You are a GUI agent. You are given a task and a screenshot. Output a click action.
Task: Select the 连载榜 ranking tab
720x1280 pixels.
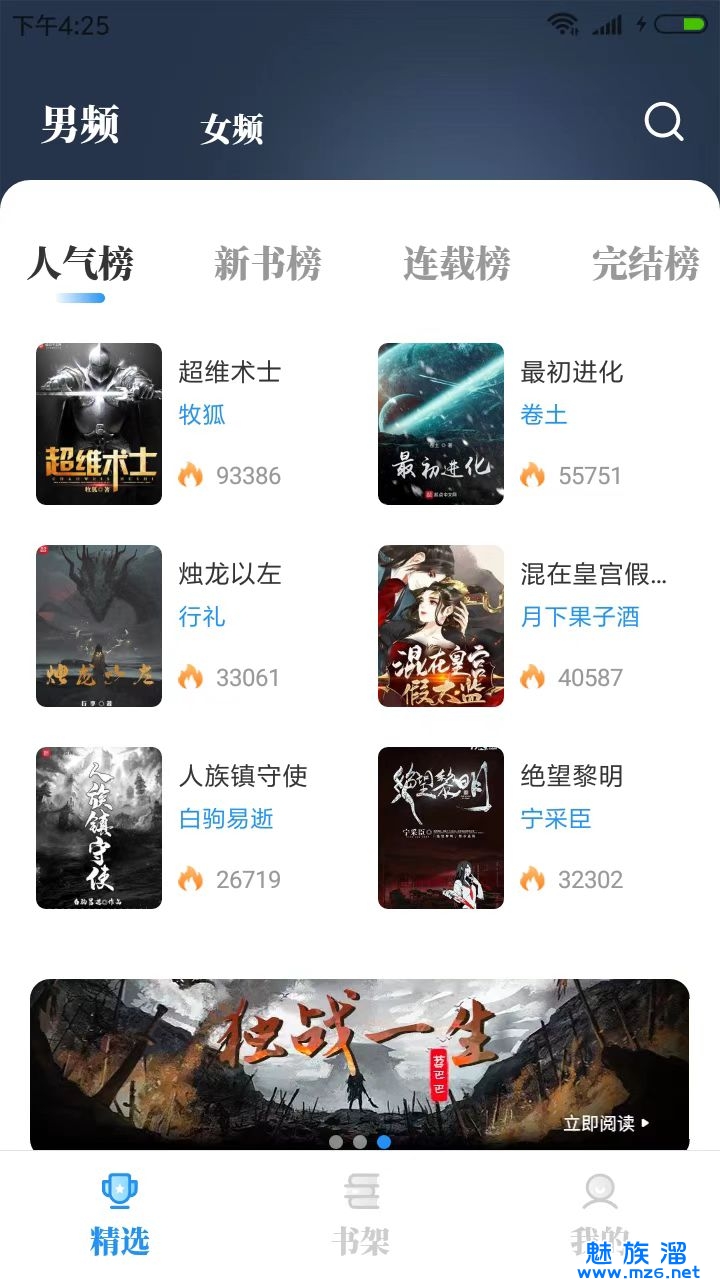pyautogui.click(x=456, y=264)
